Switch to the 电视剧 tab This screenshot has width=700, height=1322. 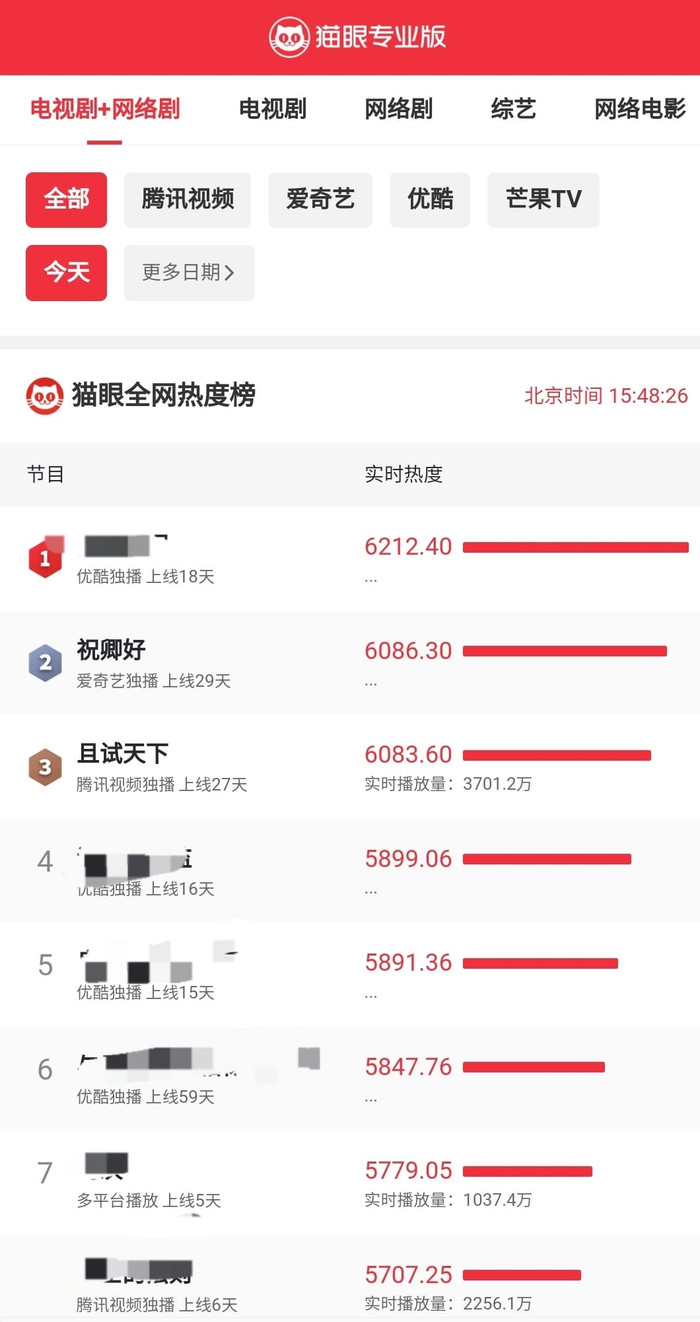[272, 109]
